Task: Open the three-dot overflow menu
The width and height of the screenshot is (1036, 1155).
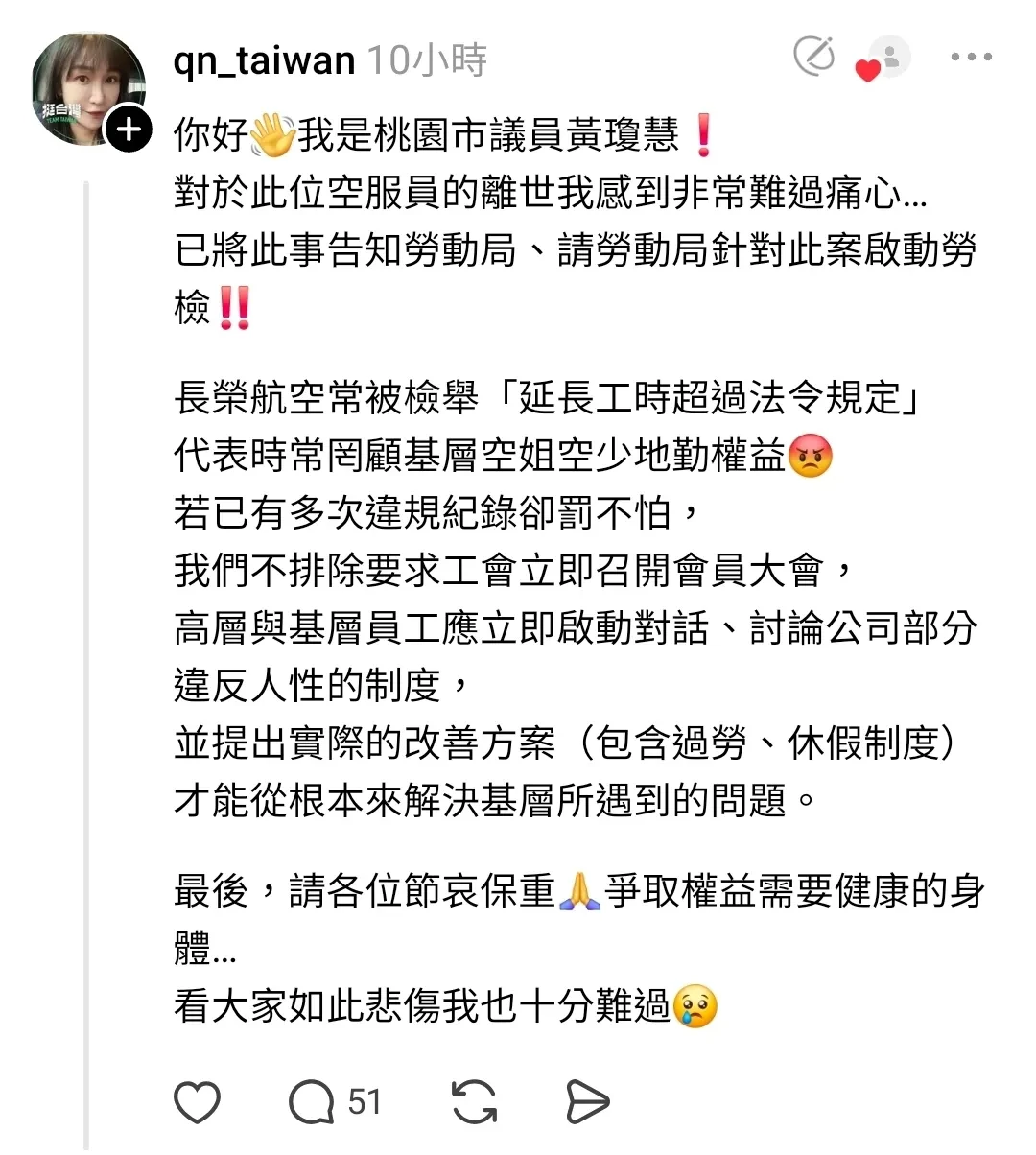Action: coord(971,58)
